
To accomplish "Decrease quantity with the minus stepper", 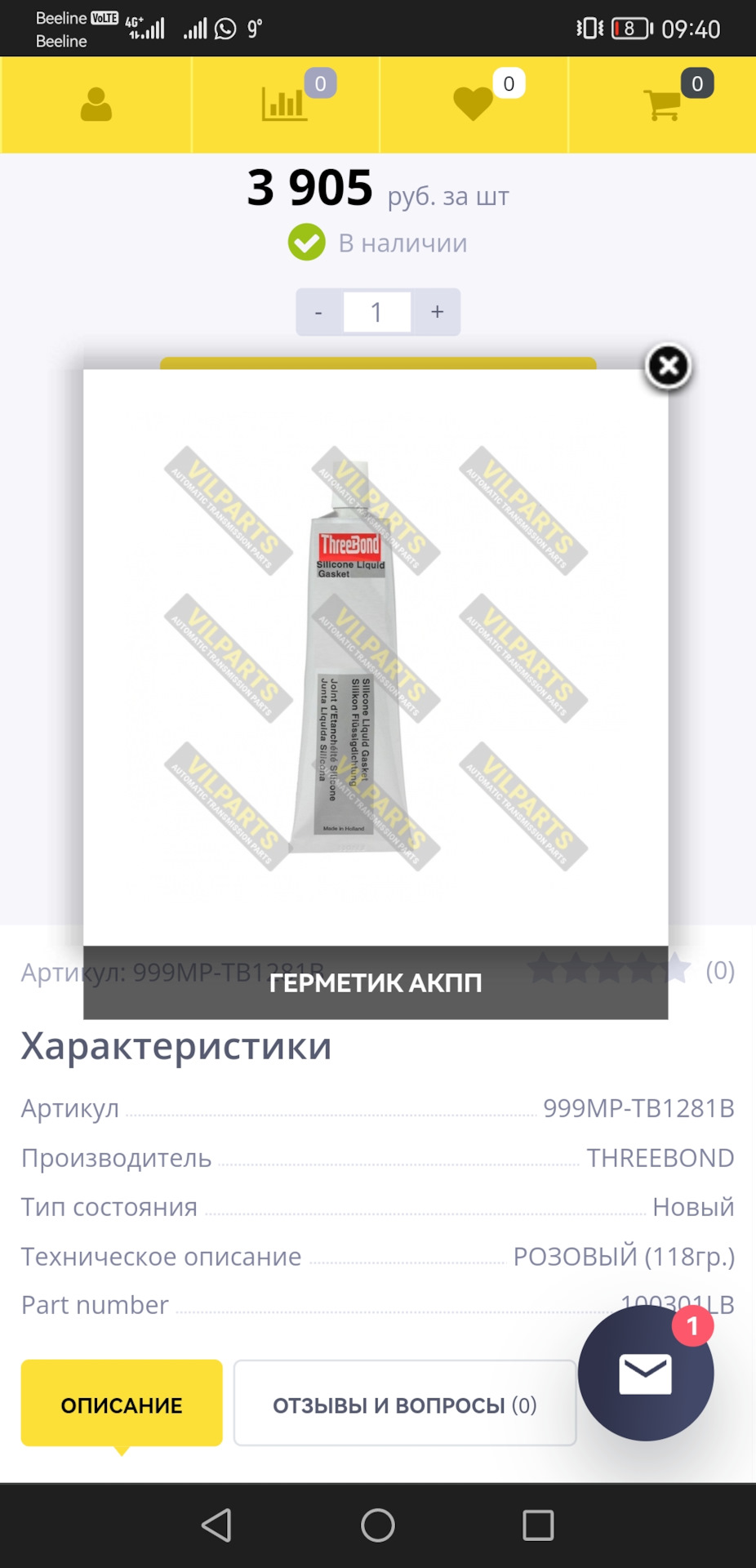I will coord(318,311).
